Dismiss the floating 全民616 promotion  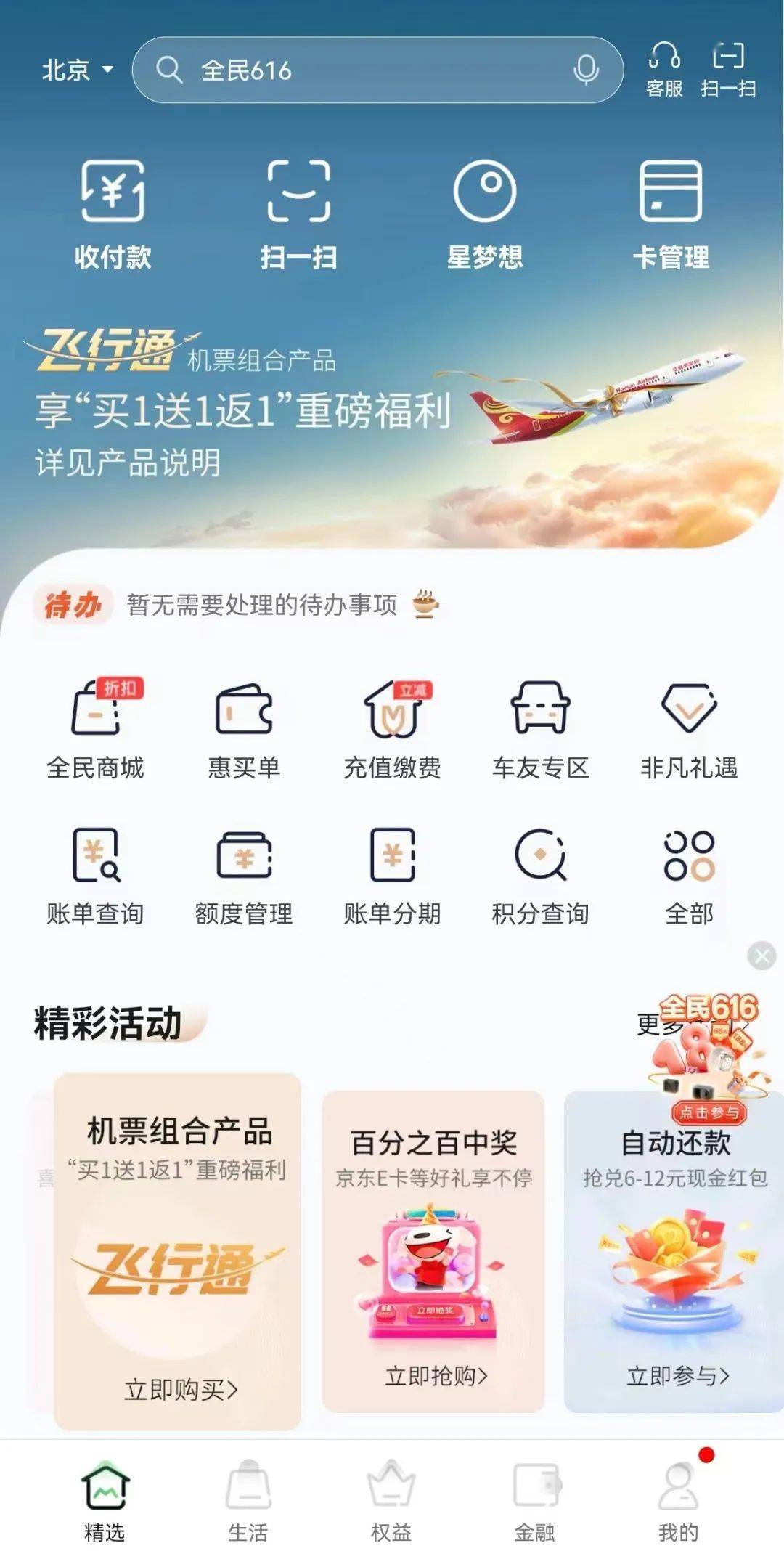click(x=761, y=956)
